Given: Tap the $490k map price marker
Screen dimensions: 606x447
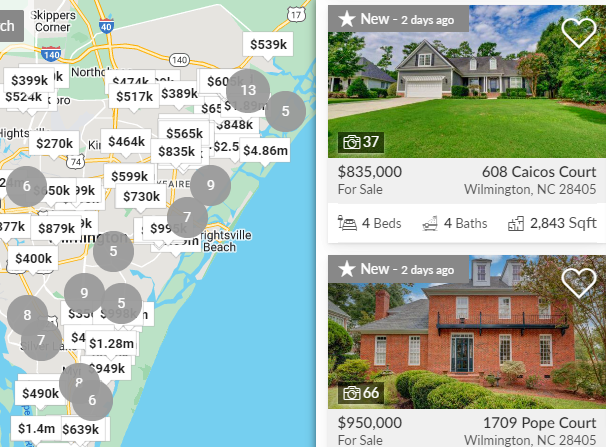Looking at the screenshot, I should tap(41, 393).
